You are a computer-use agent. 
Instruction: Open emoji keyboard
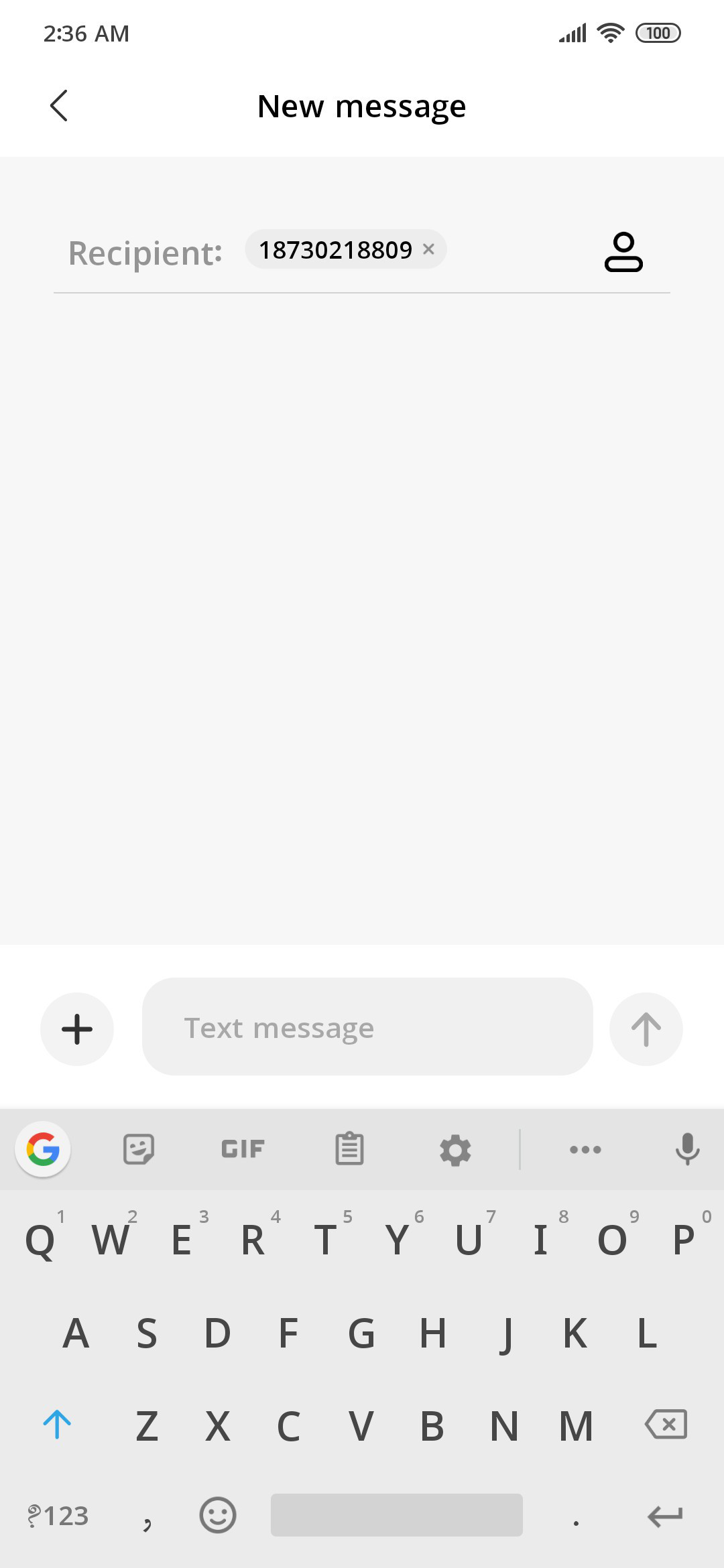[x=218, y=1515]
